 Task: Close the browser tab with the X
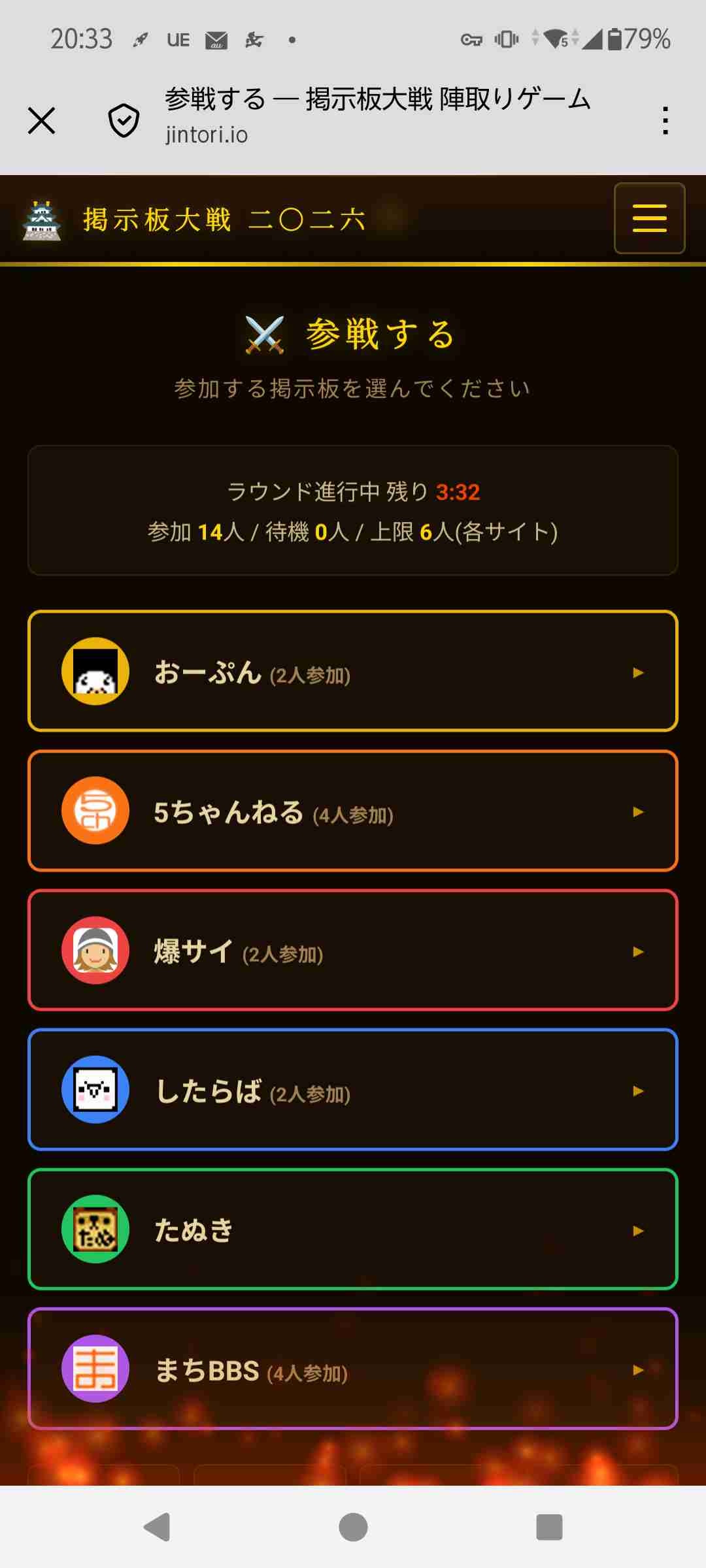[x=42, y=121]
